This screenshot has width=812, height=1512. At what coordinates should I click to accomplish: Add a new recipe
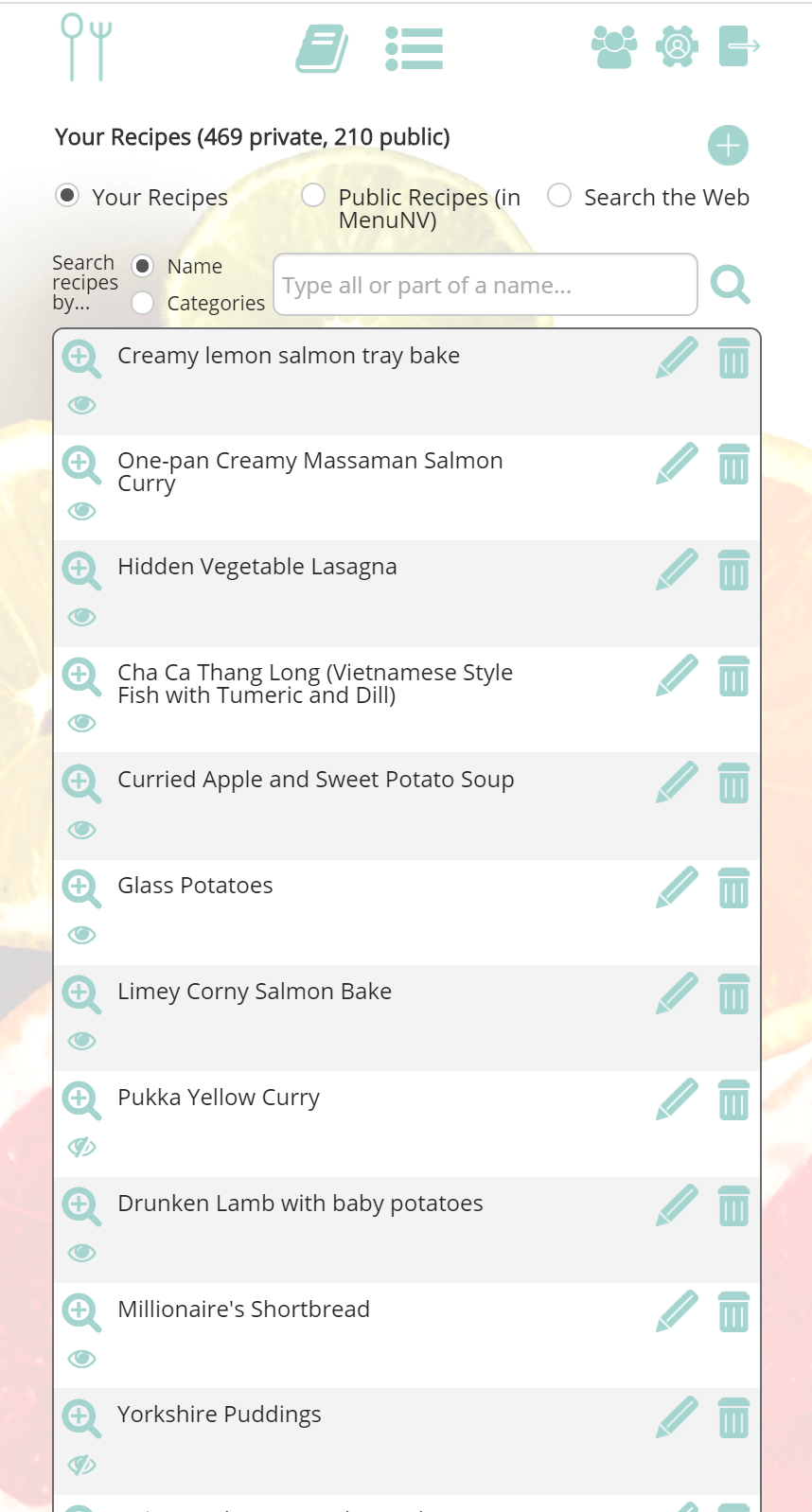728,146
